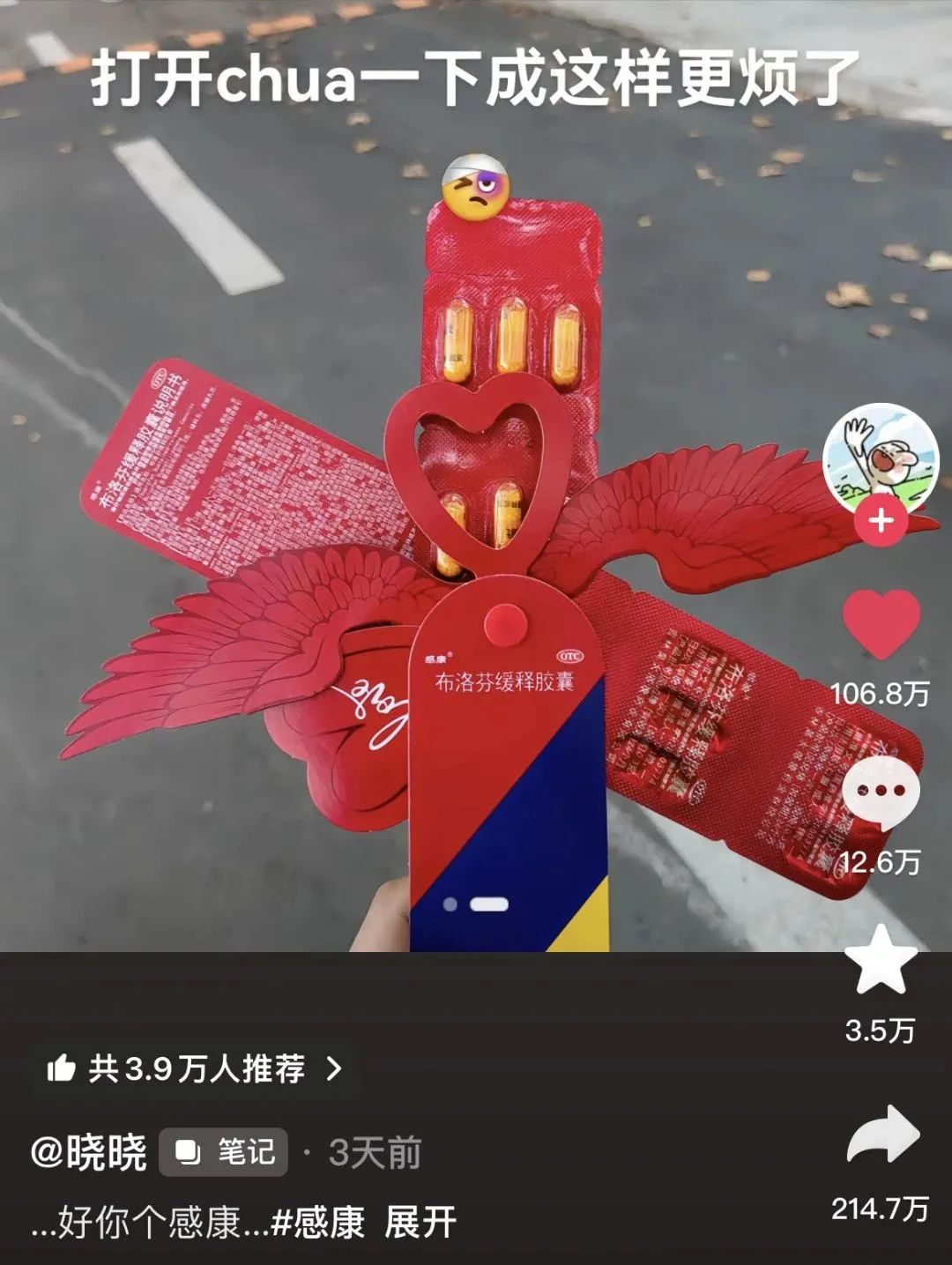Screen dimensions: 952x1265
Task: Follow the creator with the plus button
Action: (x=881, y=520)
